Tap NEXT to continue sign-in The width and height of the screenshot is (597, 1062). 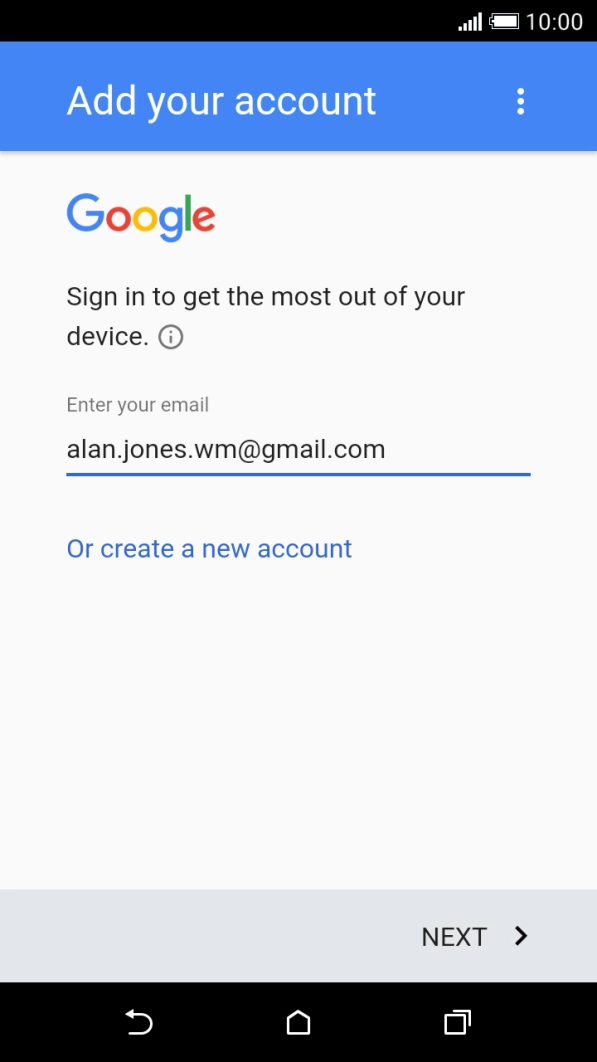point(474,937)
